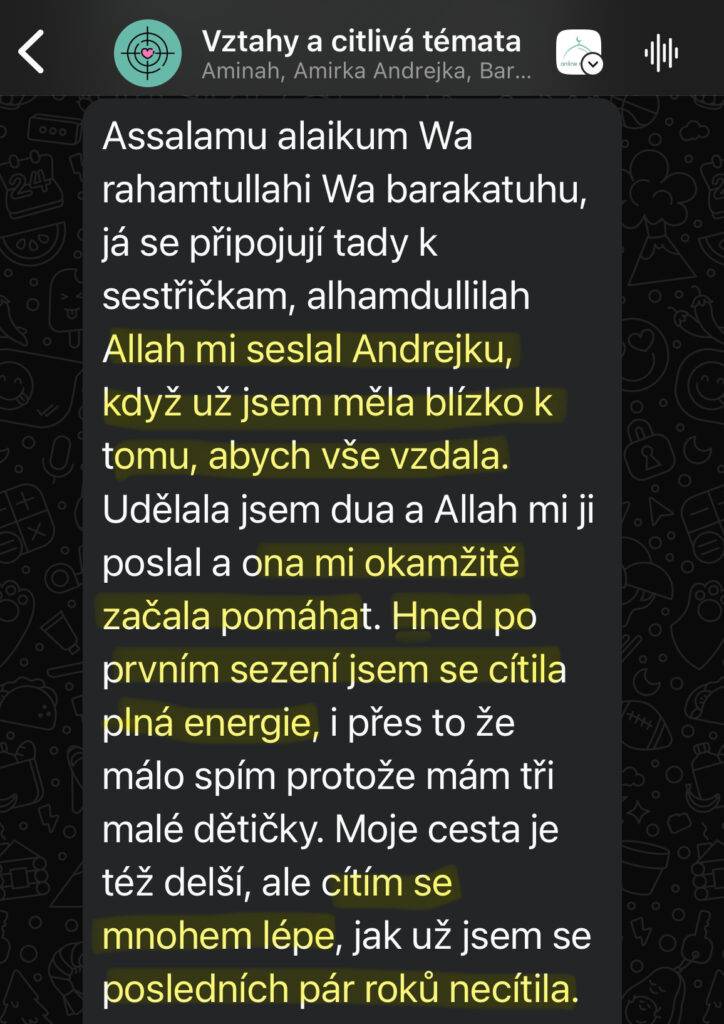Start a voice chat via the waveform icon
Screen dimensions: 724x1024
point(662,52)
